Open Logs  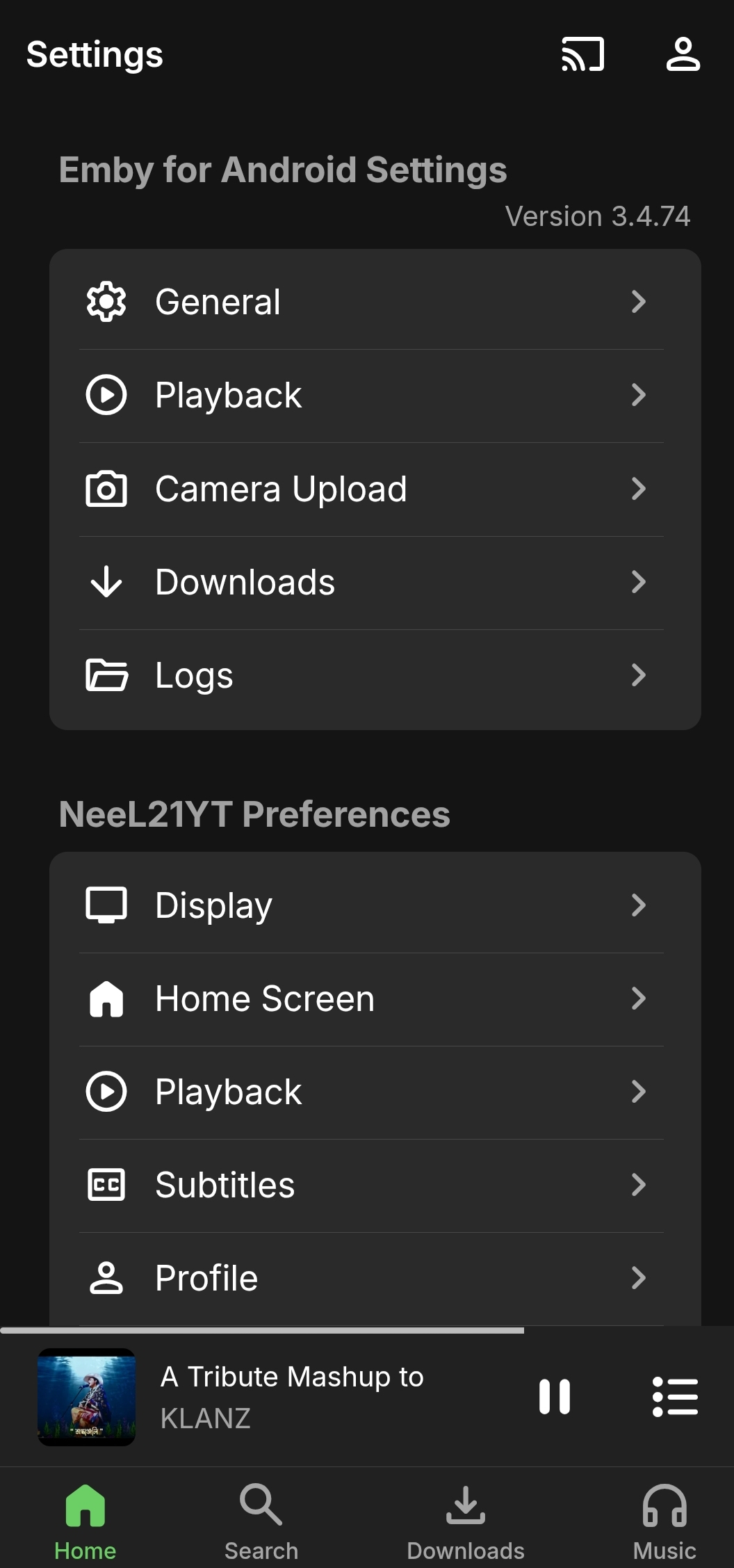(x=374, y=675)
